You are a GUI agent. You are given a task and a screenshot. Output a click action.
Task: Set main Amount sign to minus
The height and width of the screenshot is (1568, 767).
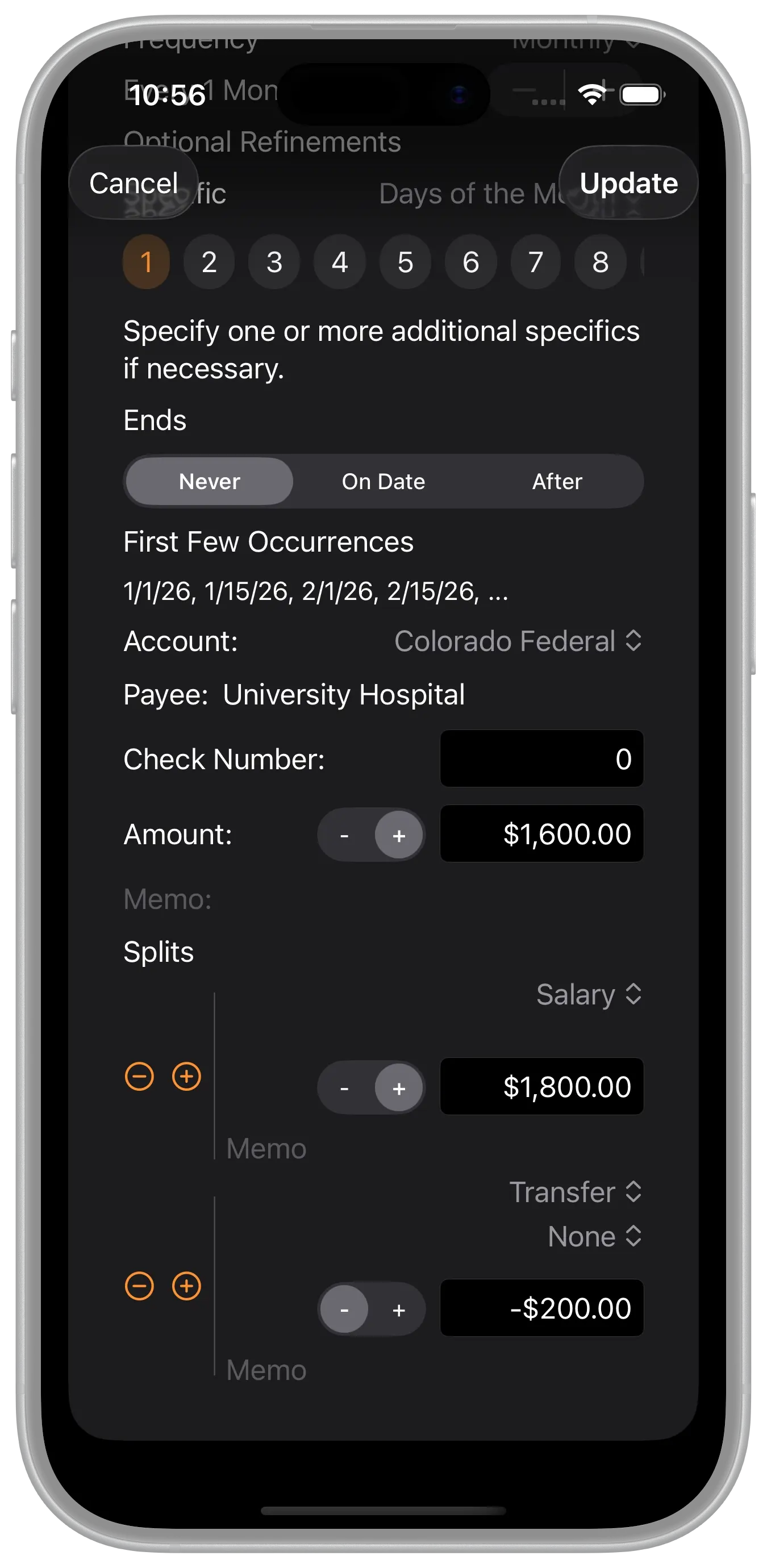[344, 835]
